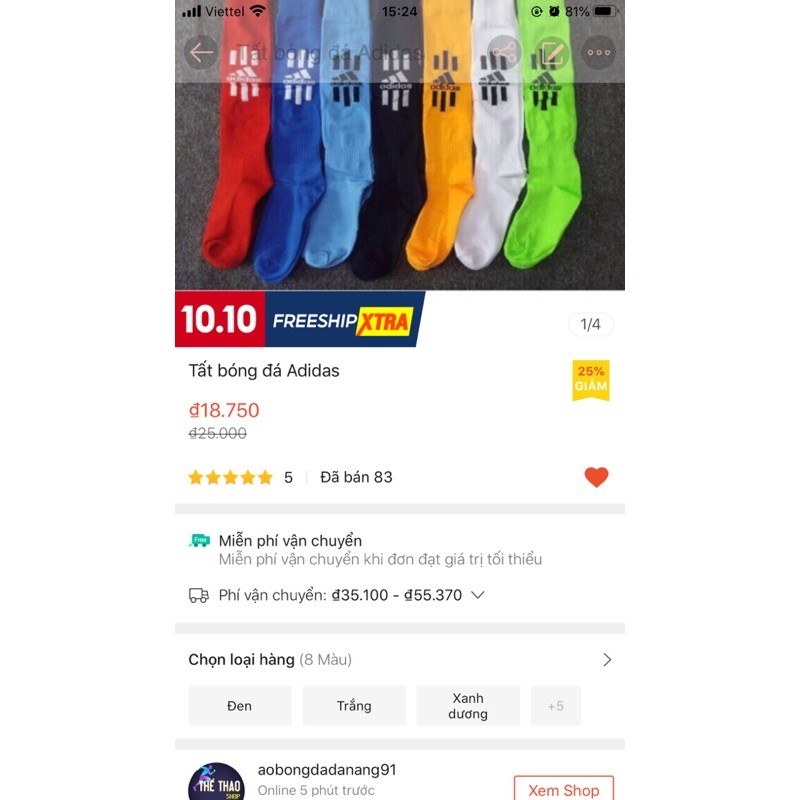Open aobongdadanang91 shop profile
The image size is (800, 800).
coord(327,771)
